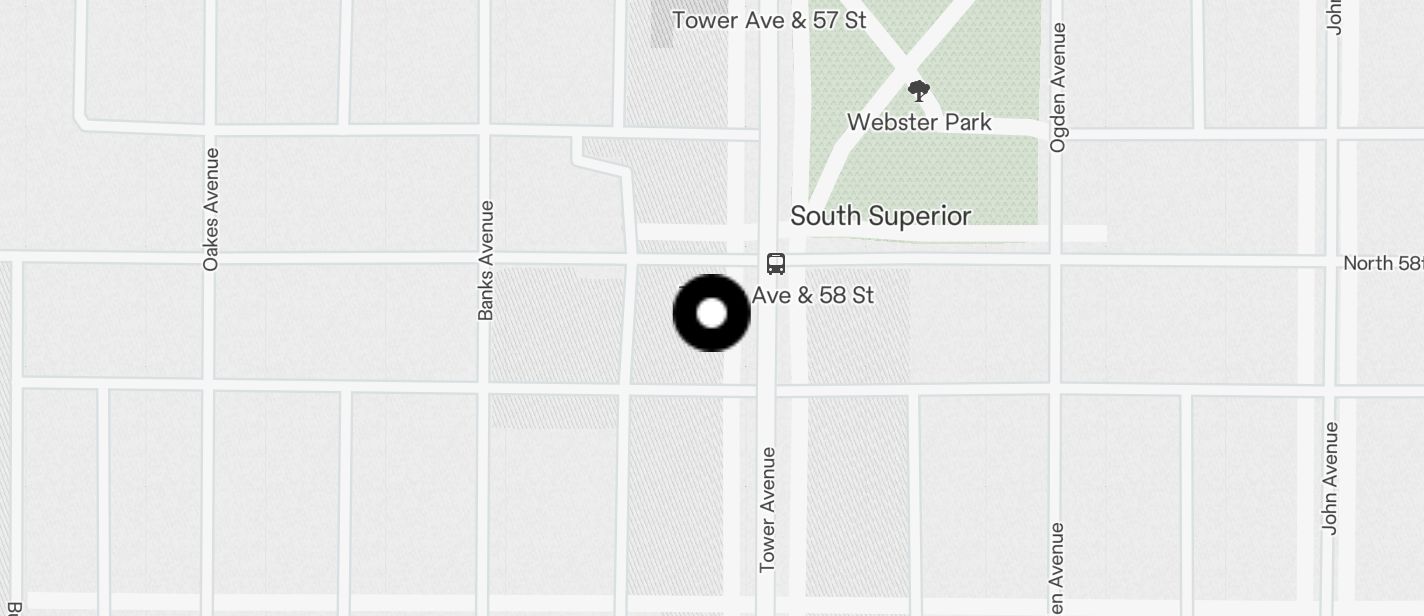
Task: Select the Webster Park tree marker
Action: [x=918, y=92]
